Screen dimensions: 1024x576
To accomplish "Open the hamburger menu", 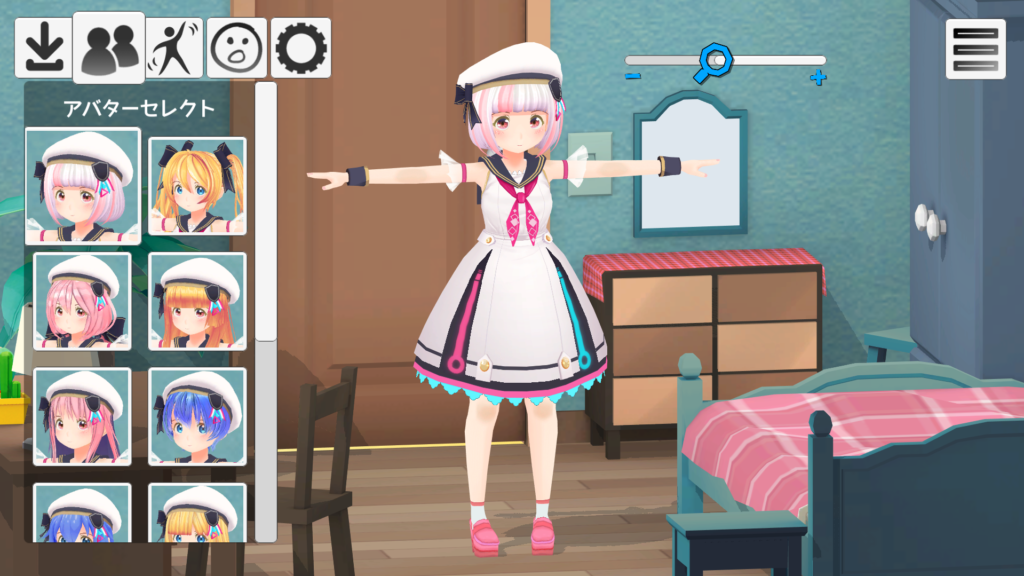I will click(976, 48).
